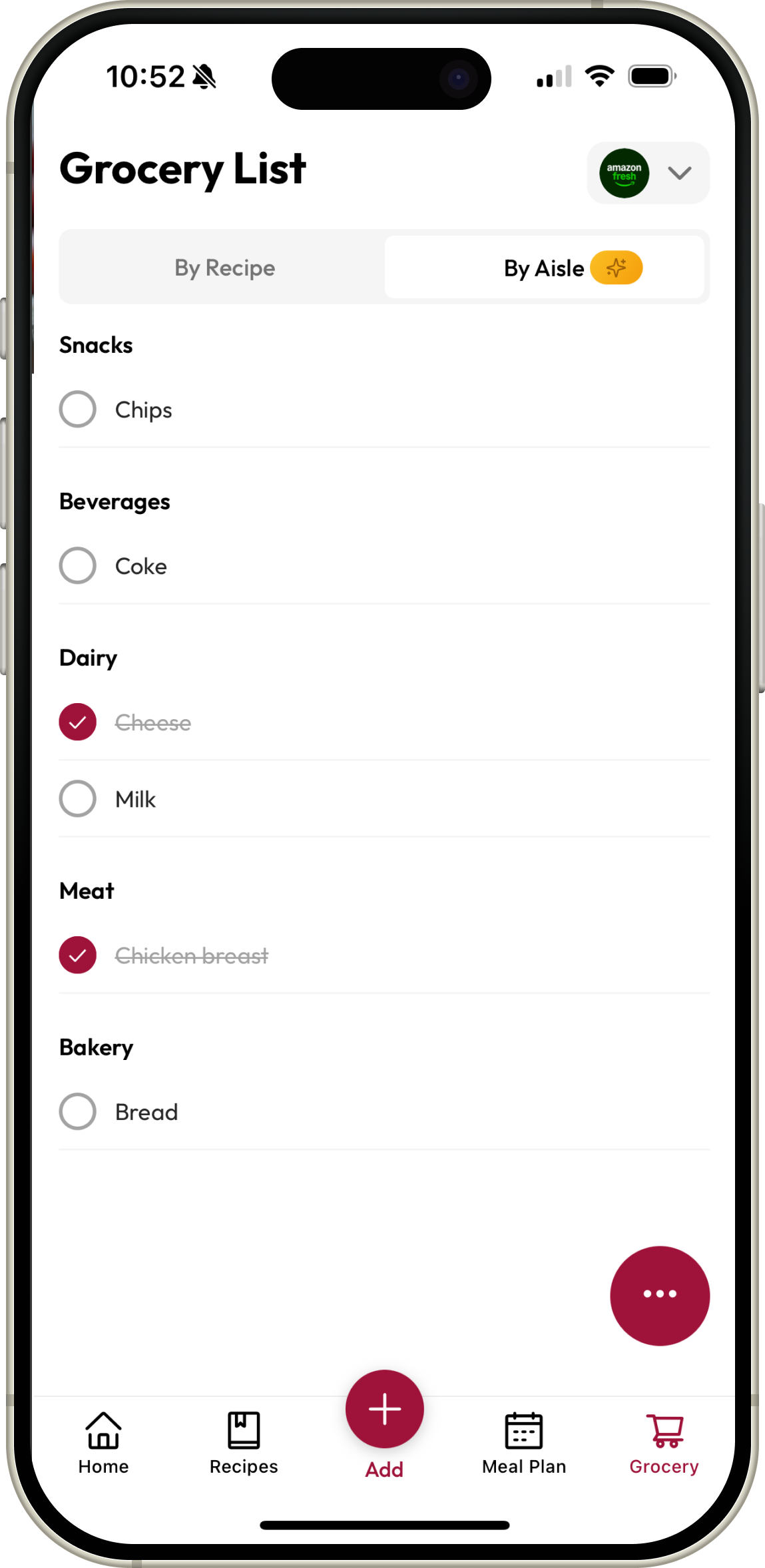765x1568 pixels.
Task: Switch to the By Recipe view
Action: point(224,268)
